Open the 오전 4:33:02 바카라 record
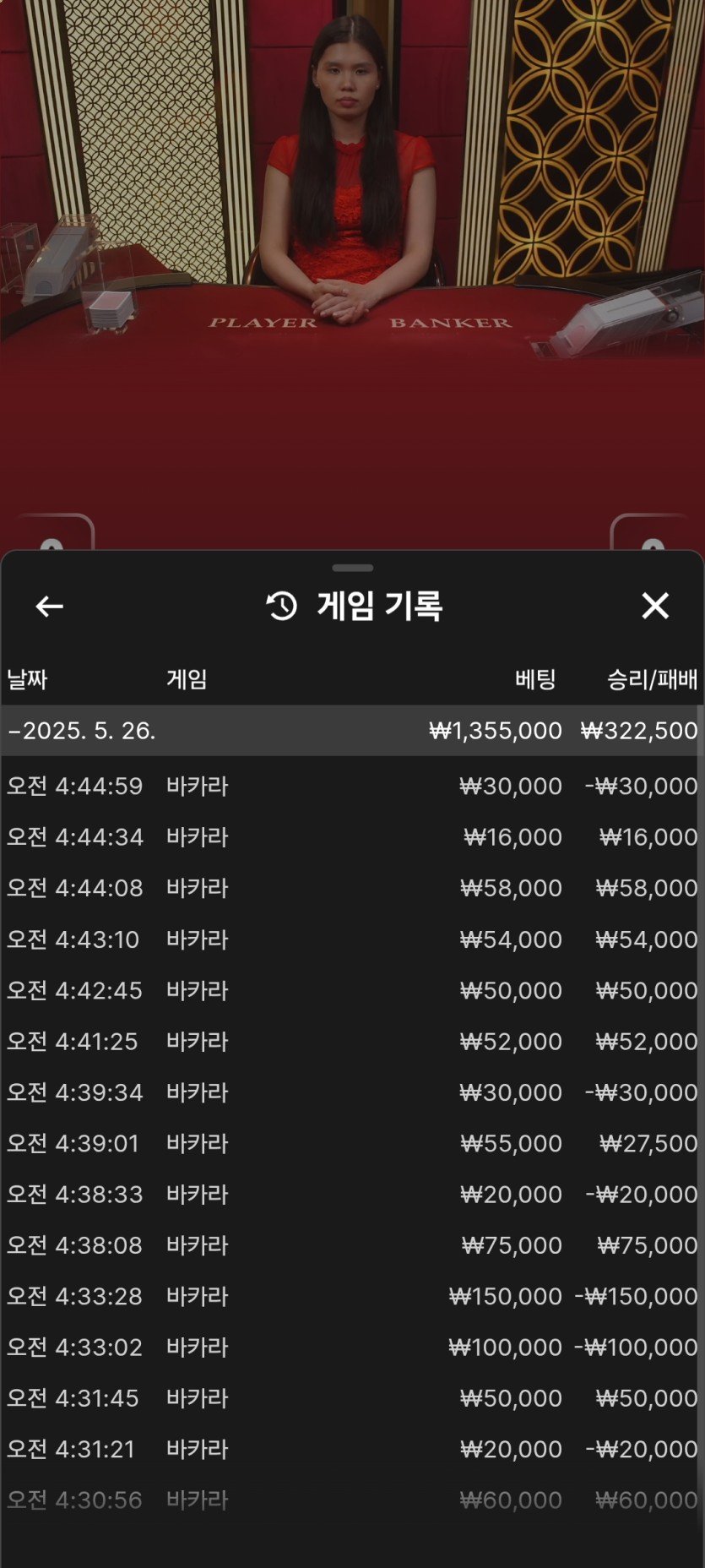The width and height of the screenshot is (705, 1568). pos(352,1347)
